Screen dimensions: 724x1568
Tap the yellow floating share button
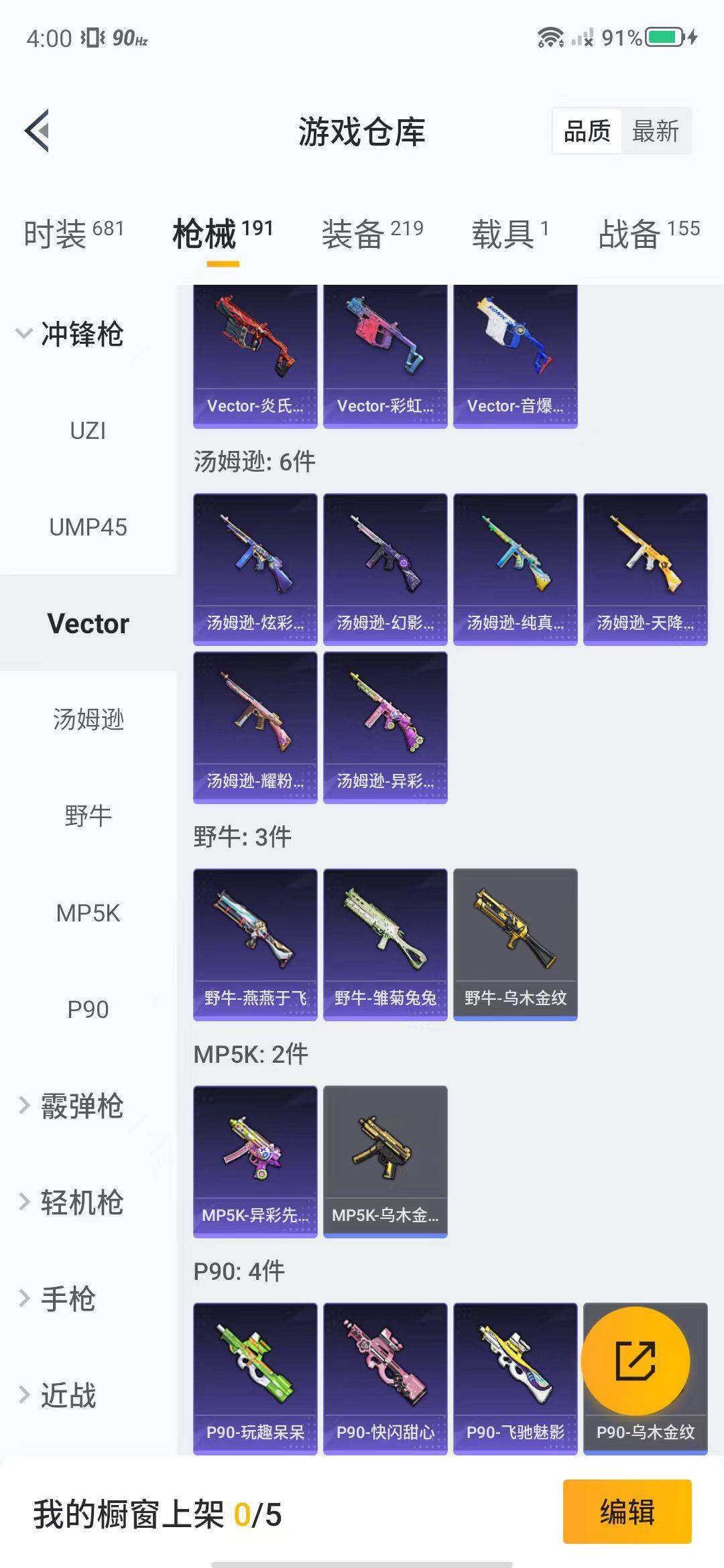(x=635, y=1361)
